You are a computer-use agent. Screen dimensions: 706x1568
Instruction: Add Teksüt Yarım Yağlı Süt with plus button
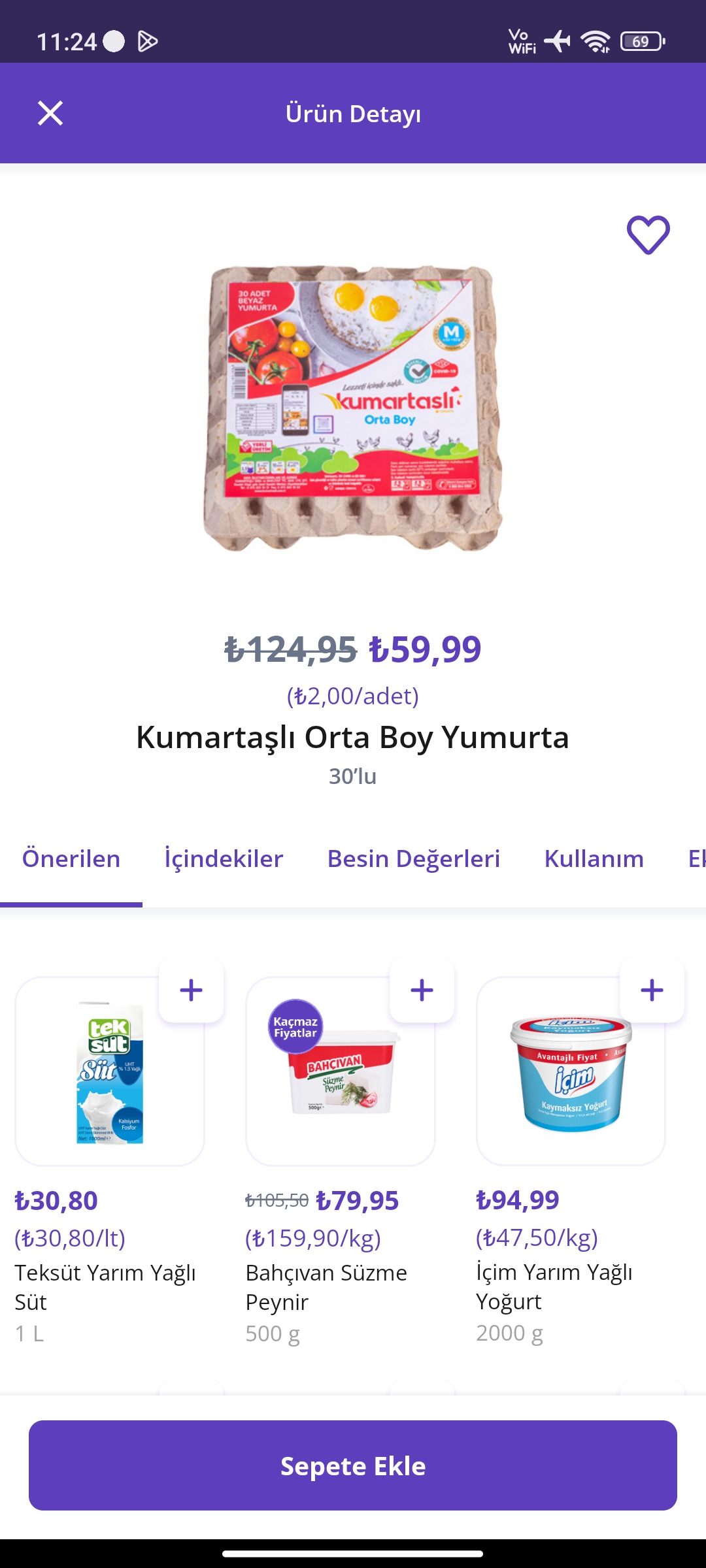tap(192, 990)
